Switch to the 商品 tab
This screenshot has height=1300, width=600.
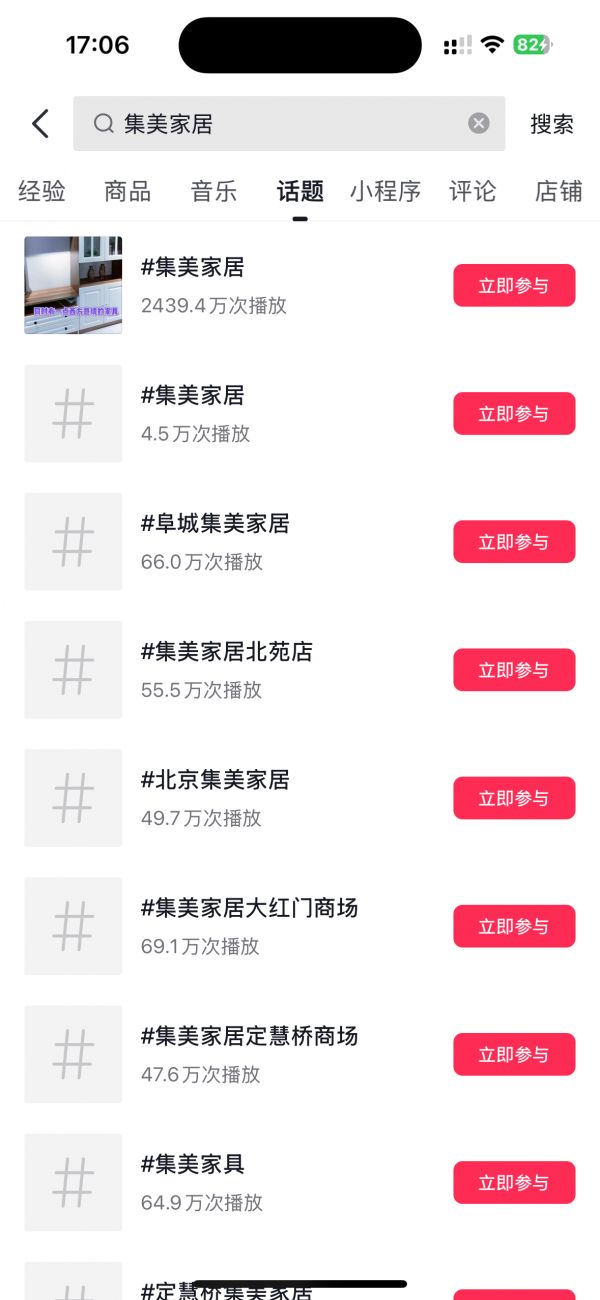coord(128,191)
